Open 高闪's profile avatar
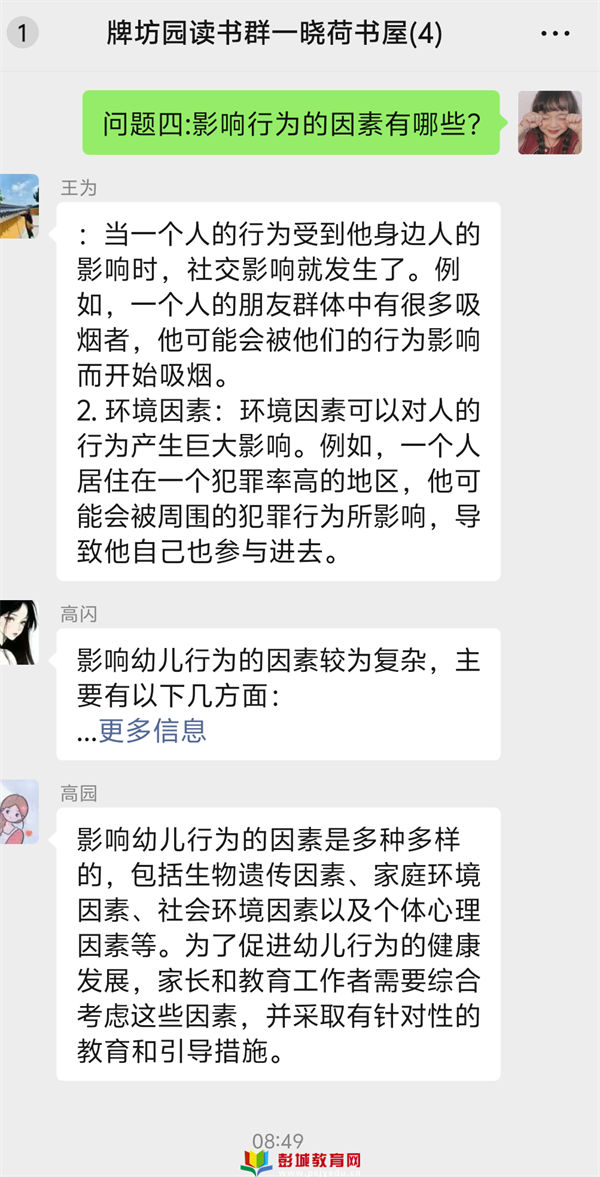This screenshot has width=600, height=1177. tap(19, 633)
